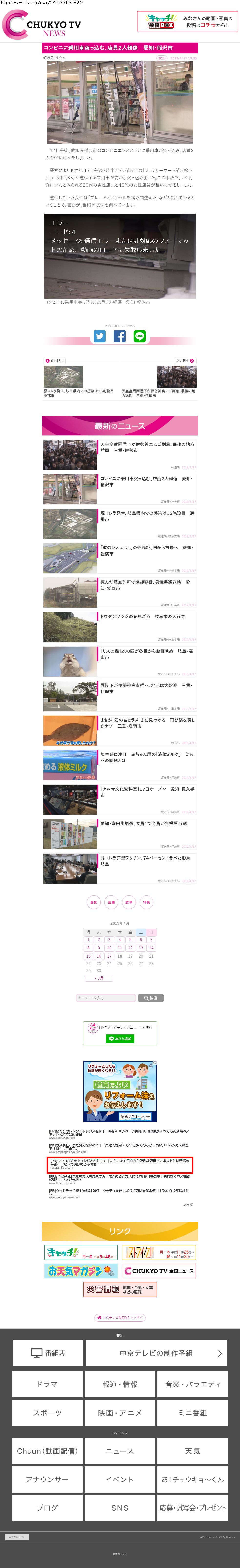Open the キャッチ!投稿BOX banner
Viewport: 240px width, 1568px height.
coord(188,21)
